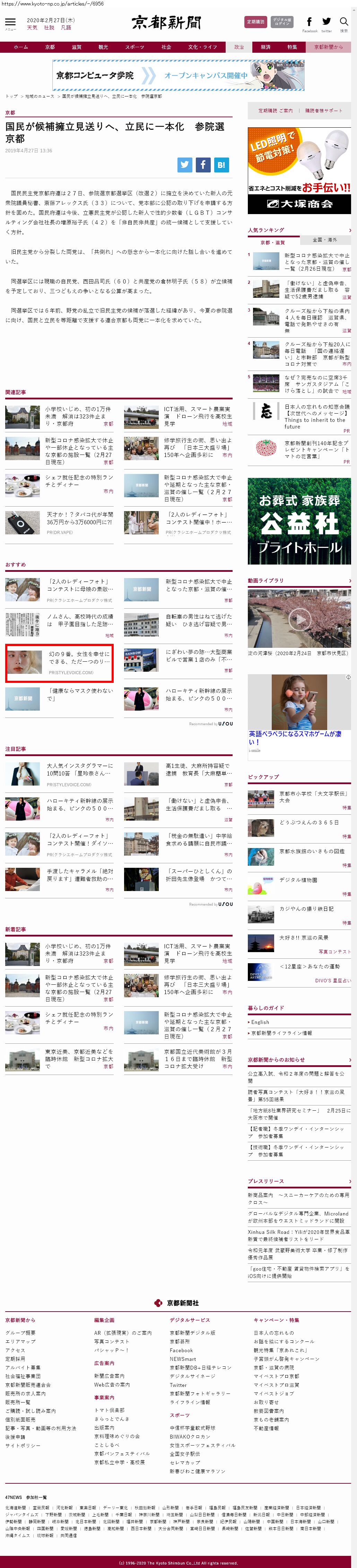Switch to the 滋賀 nav tab
357x1568 pixels.
[77, 47]
